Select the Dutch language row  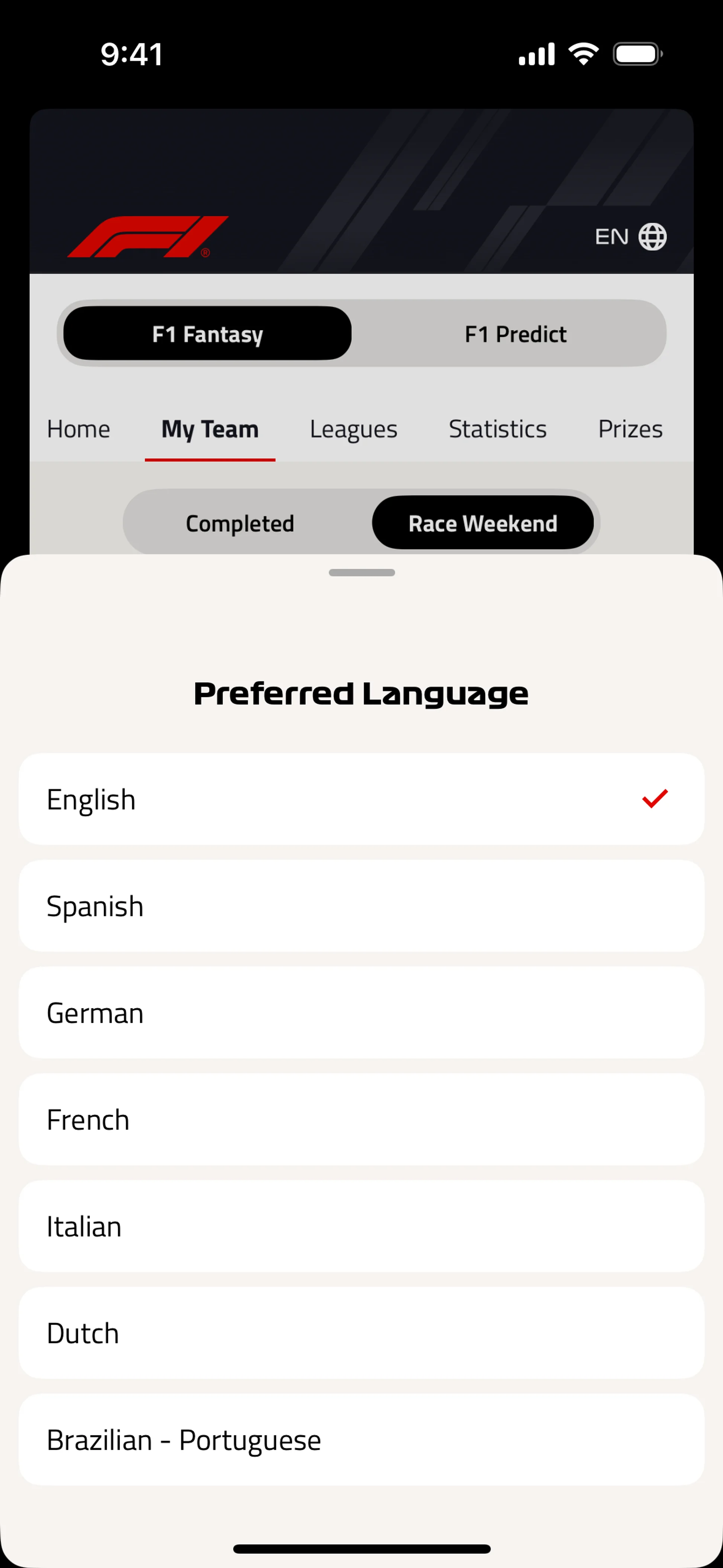(361, 1333)
